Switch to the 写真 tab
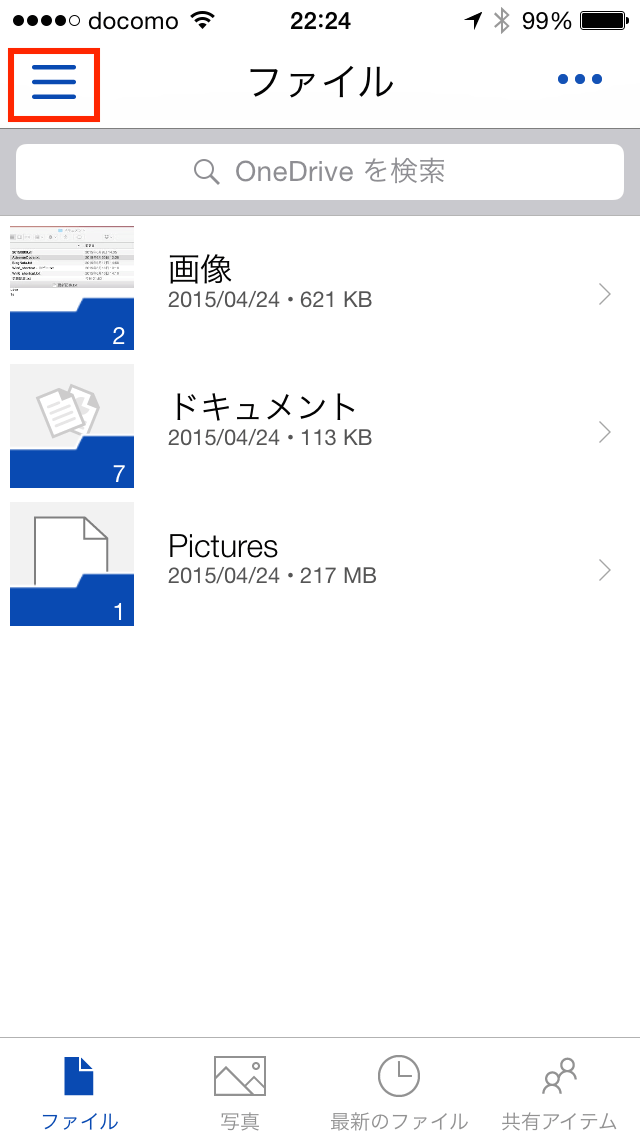This screenshot has height=1136, width=640. click(240, 1090)
